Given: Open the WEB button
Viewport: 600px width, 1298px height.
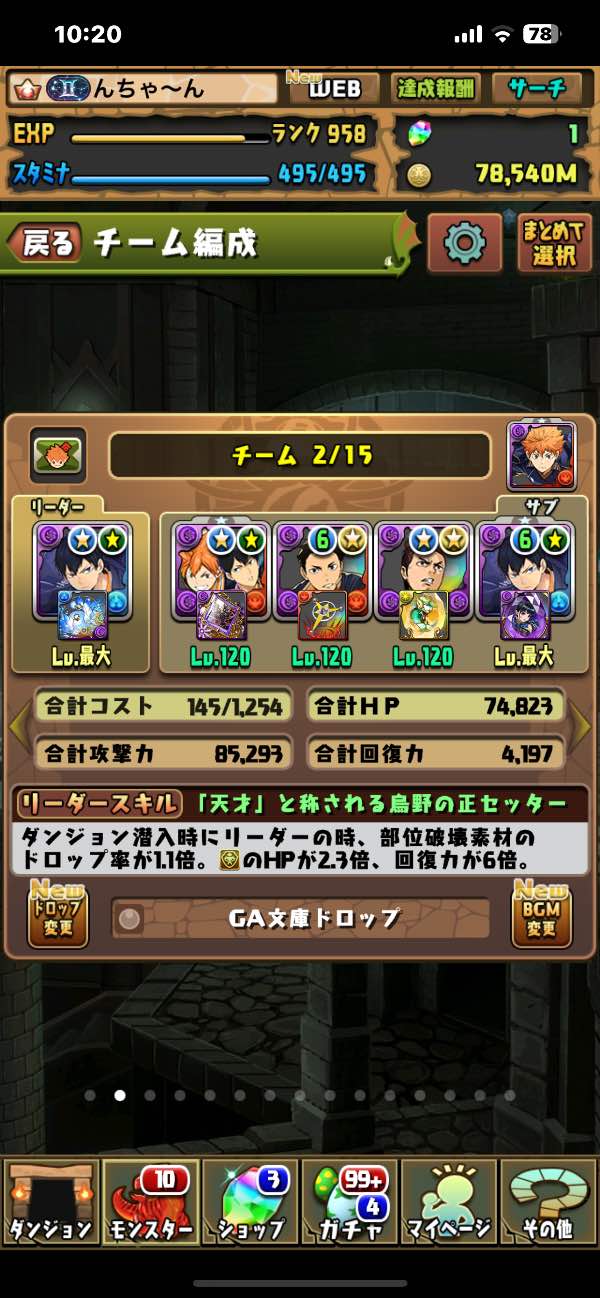Looking at the screenshot, I should [334, 89].
